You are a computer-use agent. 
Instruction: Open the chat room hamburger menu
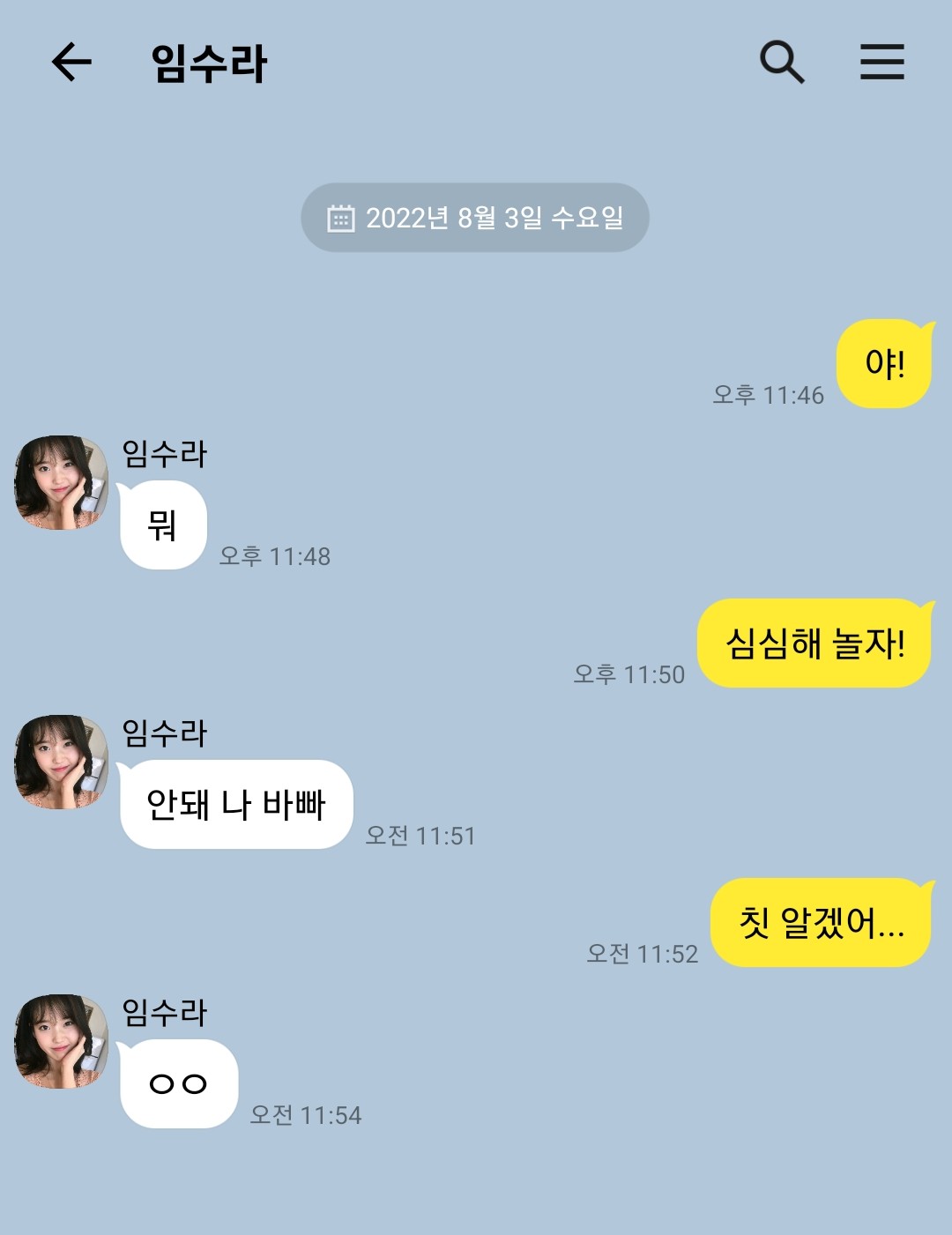pyautogui.click(x=881, y=62)
